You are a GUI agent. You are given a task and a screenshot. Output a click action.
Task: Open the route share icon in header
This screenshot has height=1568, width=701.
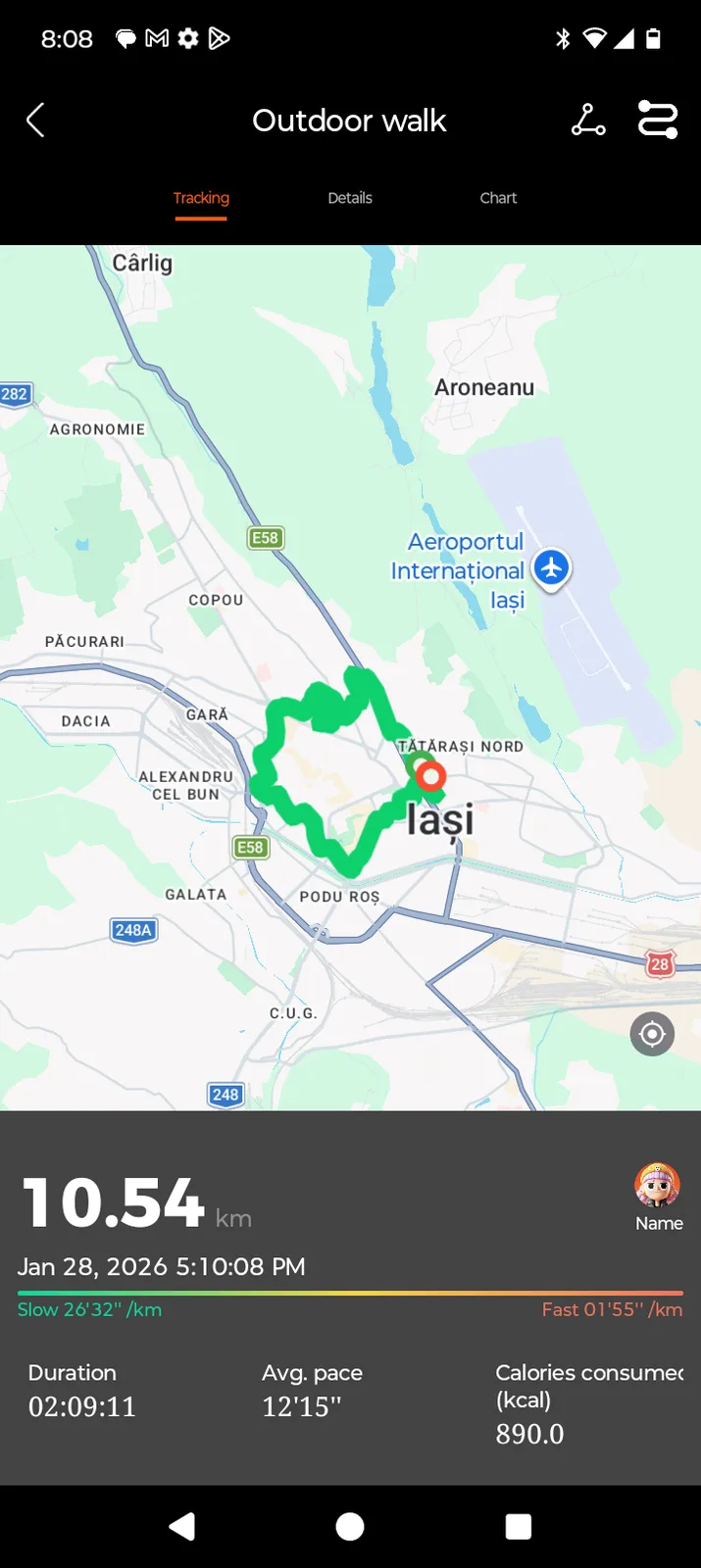[657, 120]
